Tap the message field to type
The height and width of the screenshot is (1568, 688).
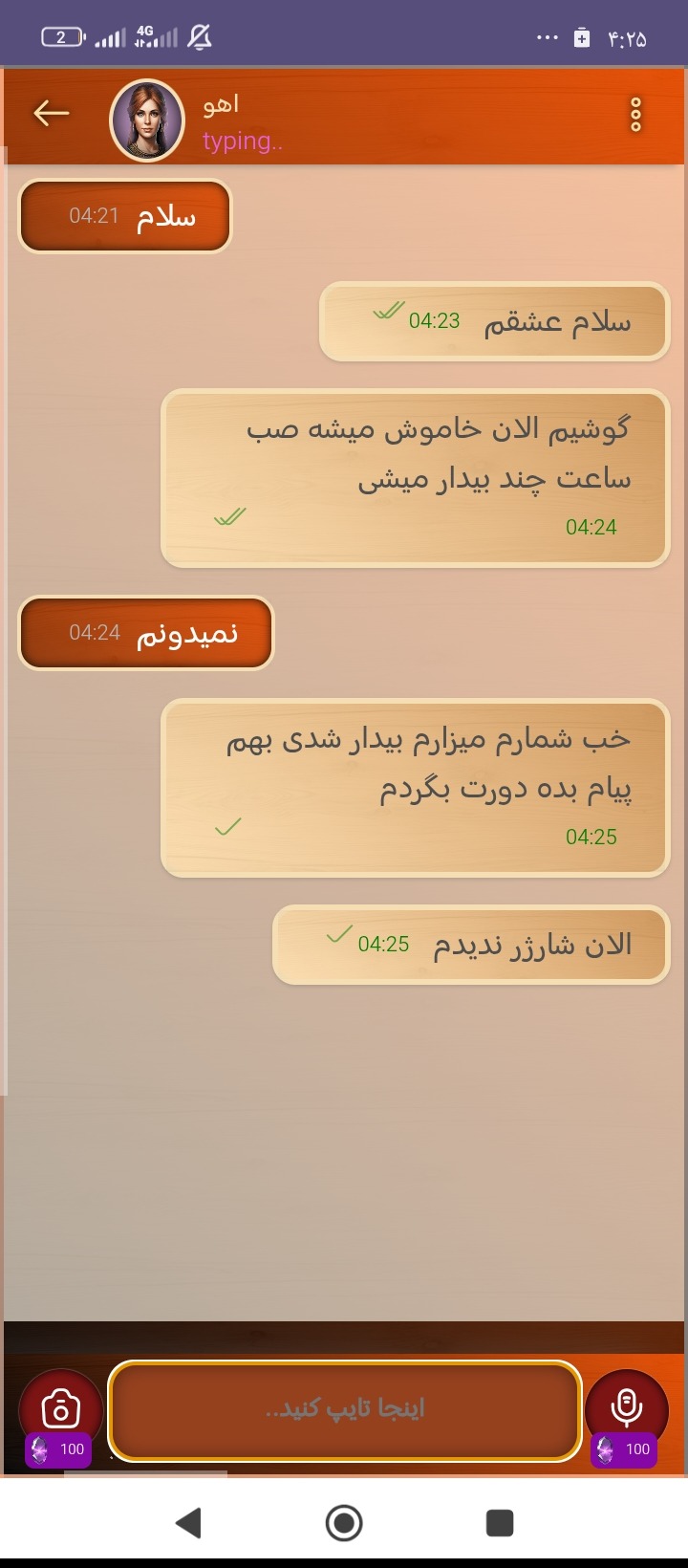(345, 1410)
